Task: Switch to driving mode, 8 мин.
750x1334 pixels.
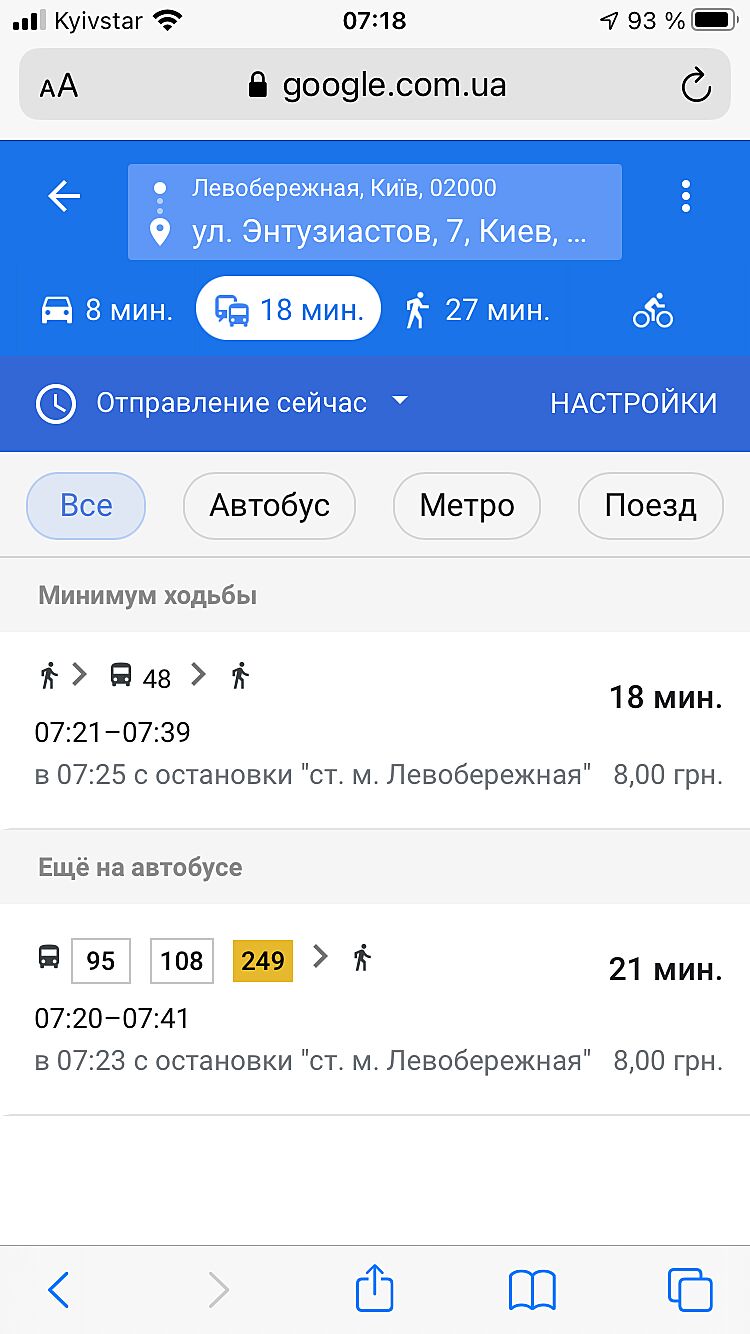Action: pyautogui.click(x=107, y=310)
